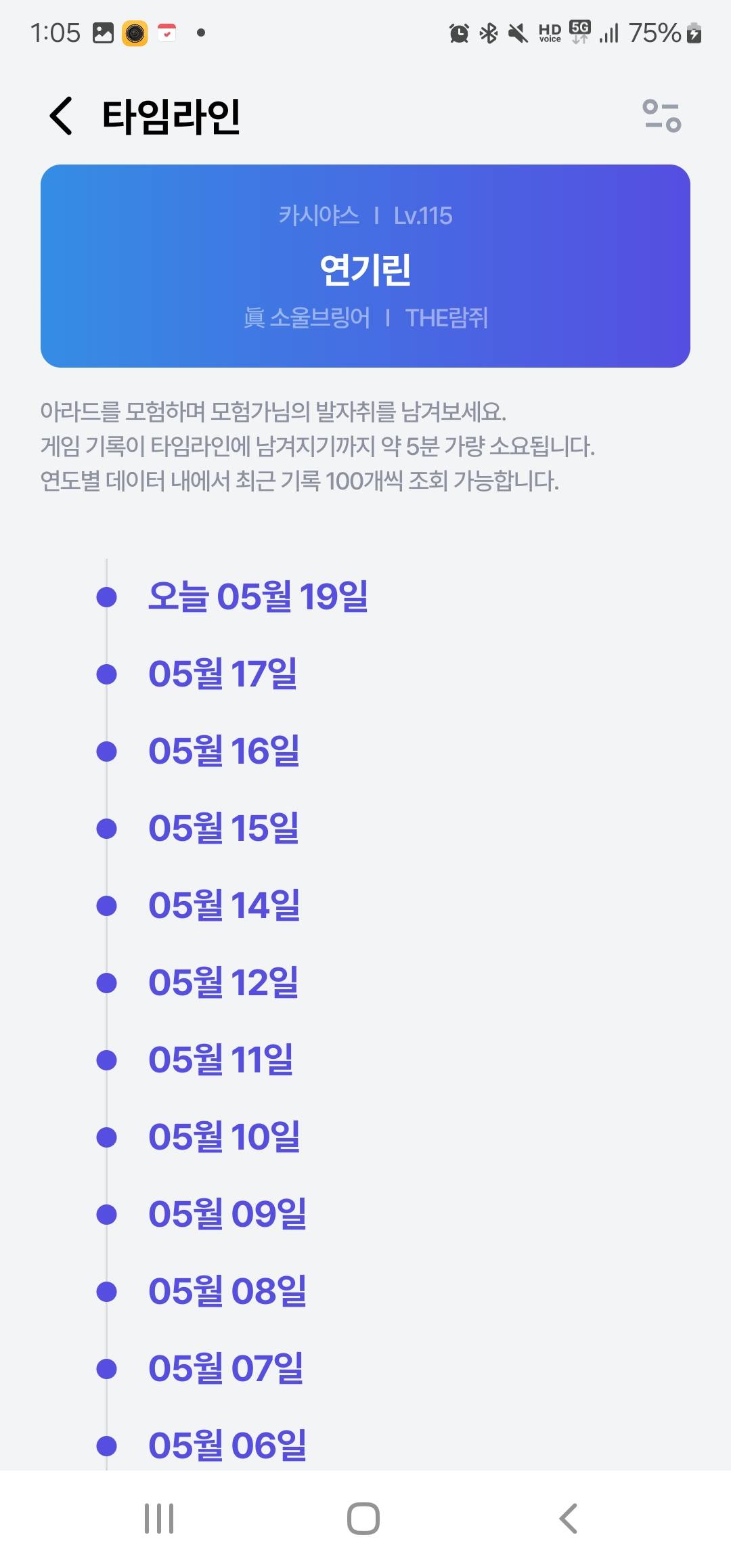The image size is (731, 1568).
Task: Go to the home screen
Action: tap(363, 1519)
